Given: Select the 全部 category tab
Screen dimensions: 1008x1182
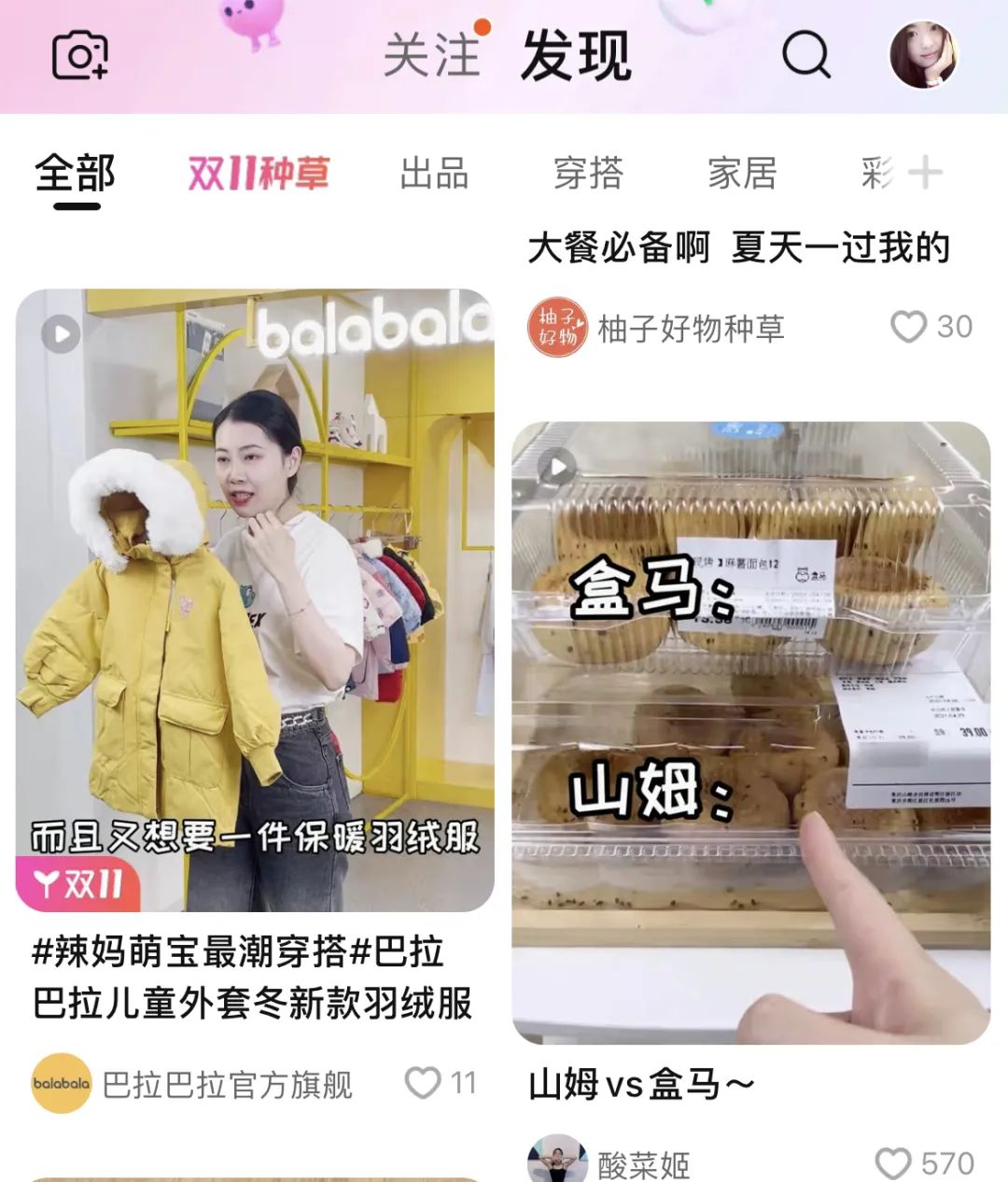Looking at the screenshot, I should [x=76, y=175].
